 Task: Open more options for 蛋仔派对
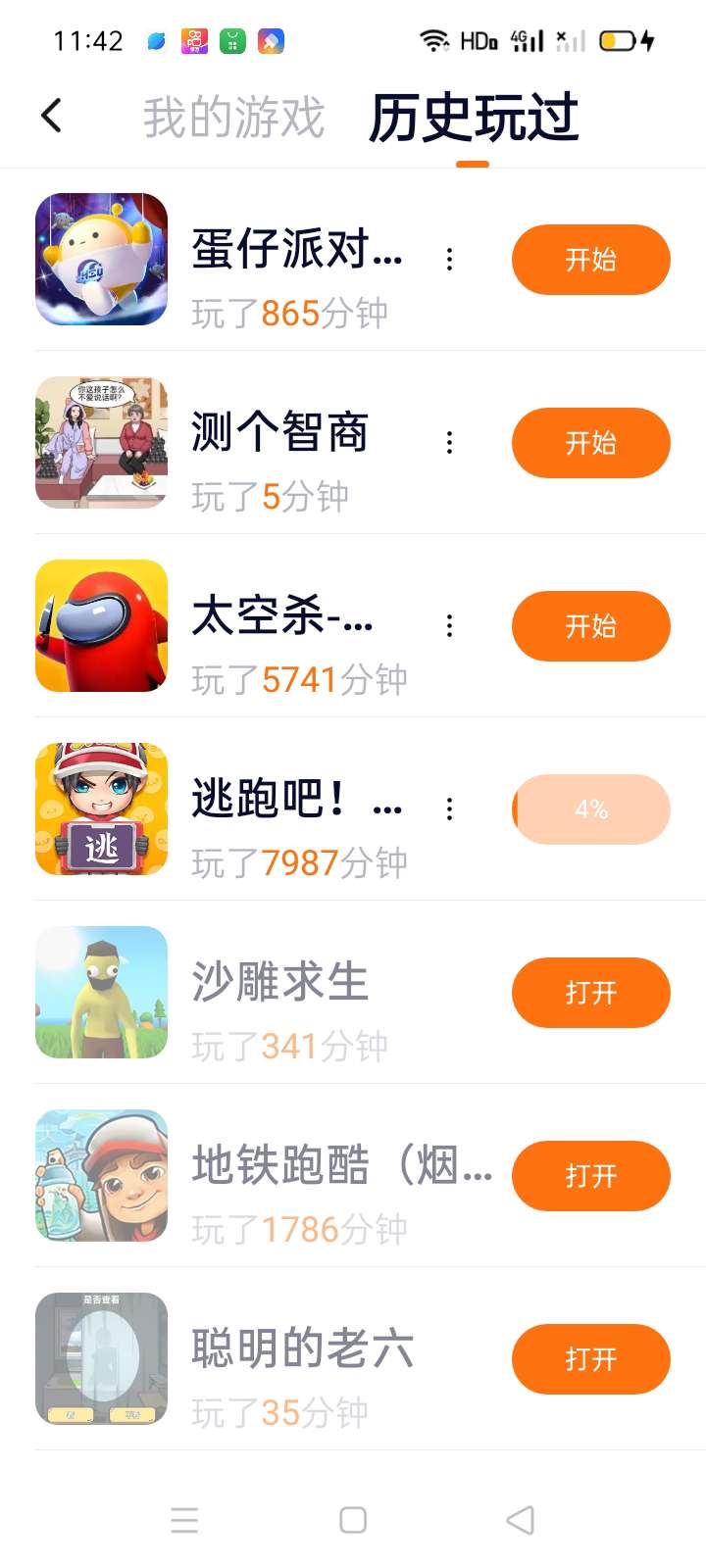(449, 260)
